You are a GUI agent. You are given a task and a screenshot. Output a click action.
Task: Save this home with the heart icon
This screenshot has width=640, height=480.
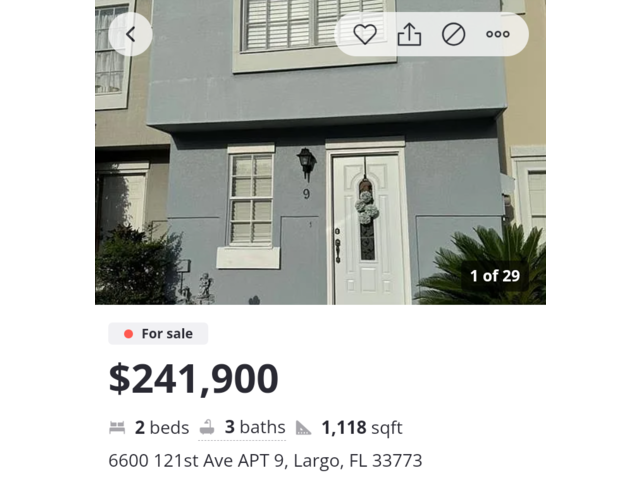coord(365,35)
